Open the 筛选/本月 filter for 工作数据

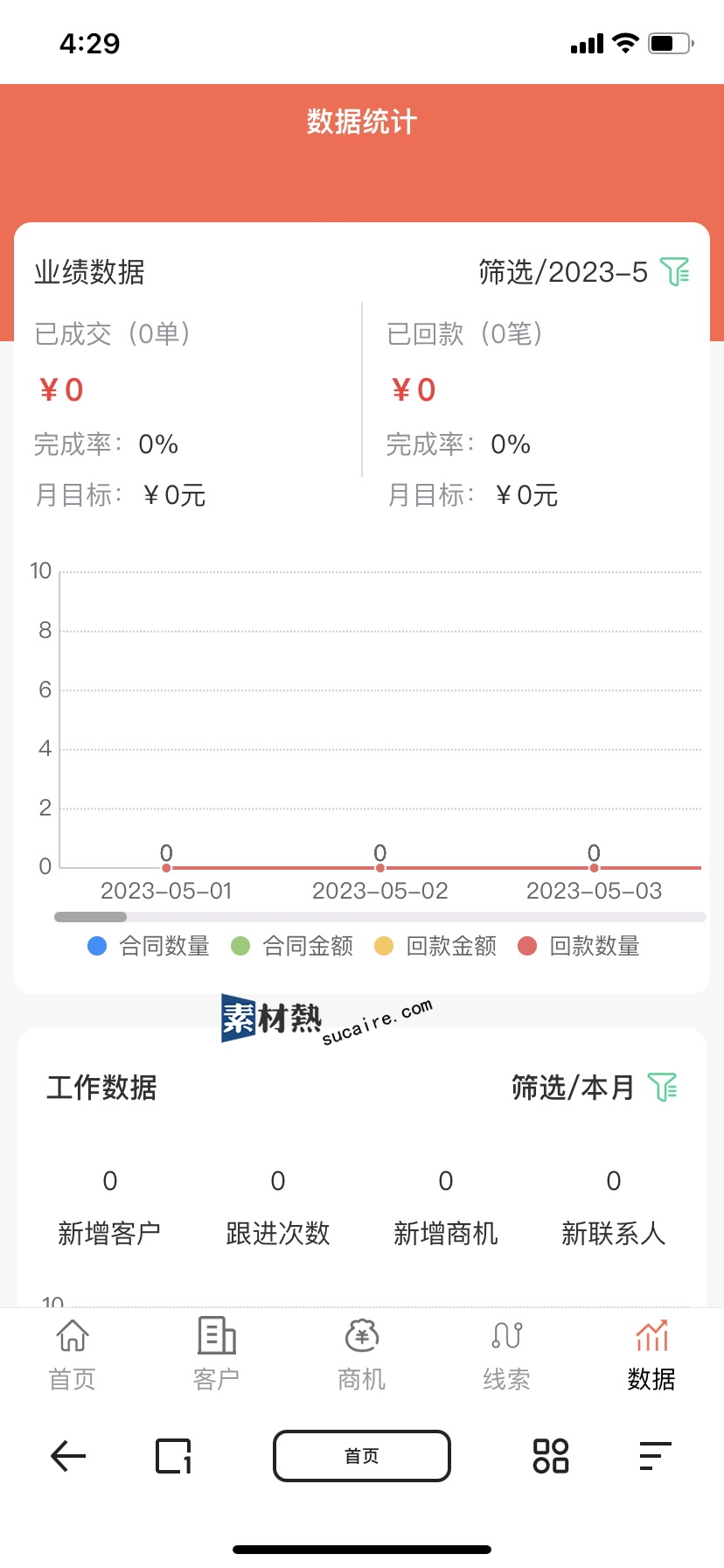pyautogui.click(x=595, y=1088)
